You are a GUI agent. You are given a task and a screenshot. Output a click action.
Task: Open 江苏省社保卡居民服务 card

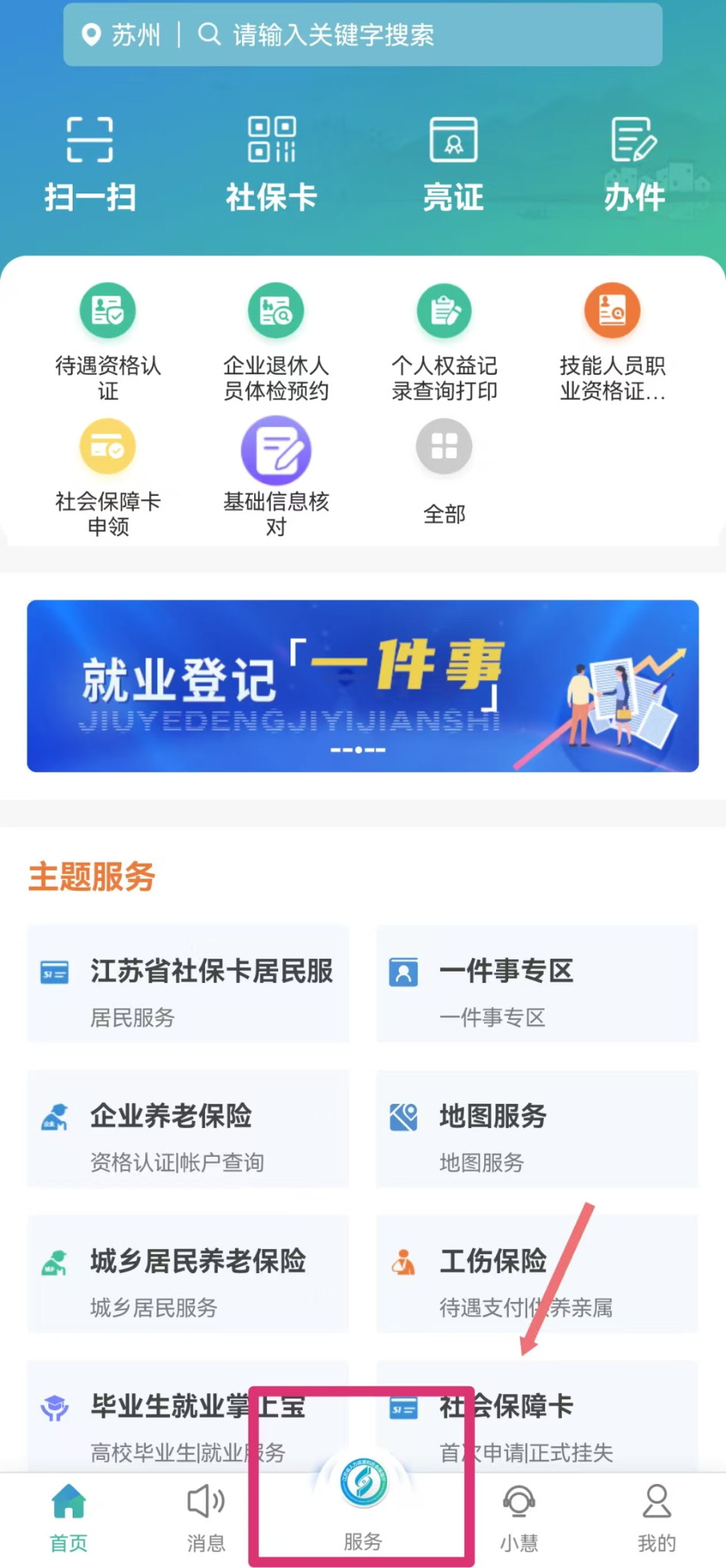(x=188, y=984)
